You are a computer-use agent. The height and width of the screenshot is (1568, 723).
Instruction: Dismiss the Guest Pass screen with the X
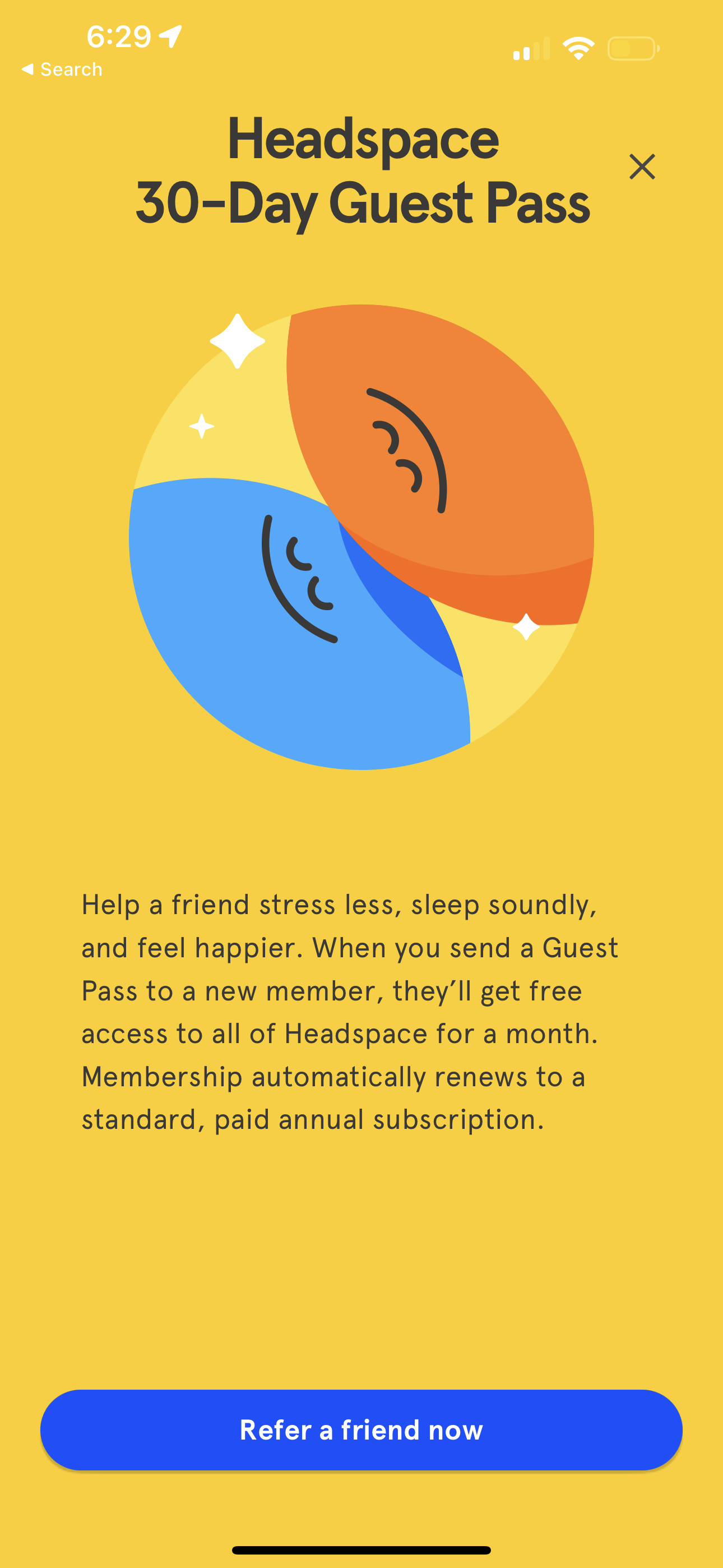(643, 168)
